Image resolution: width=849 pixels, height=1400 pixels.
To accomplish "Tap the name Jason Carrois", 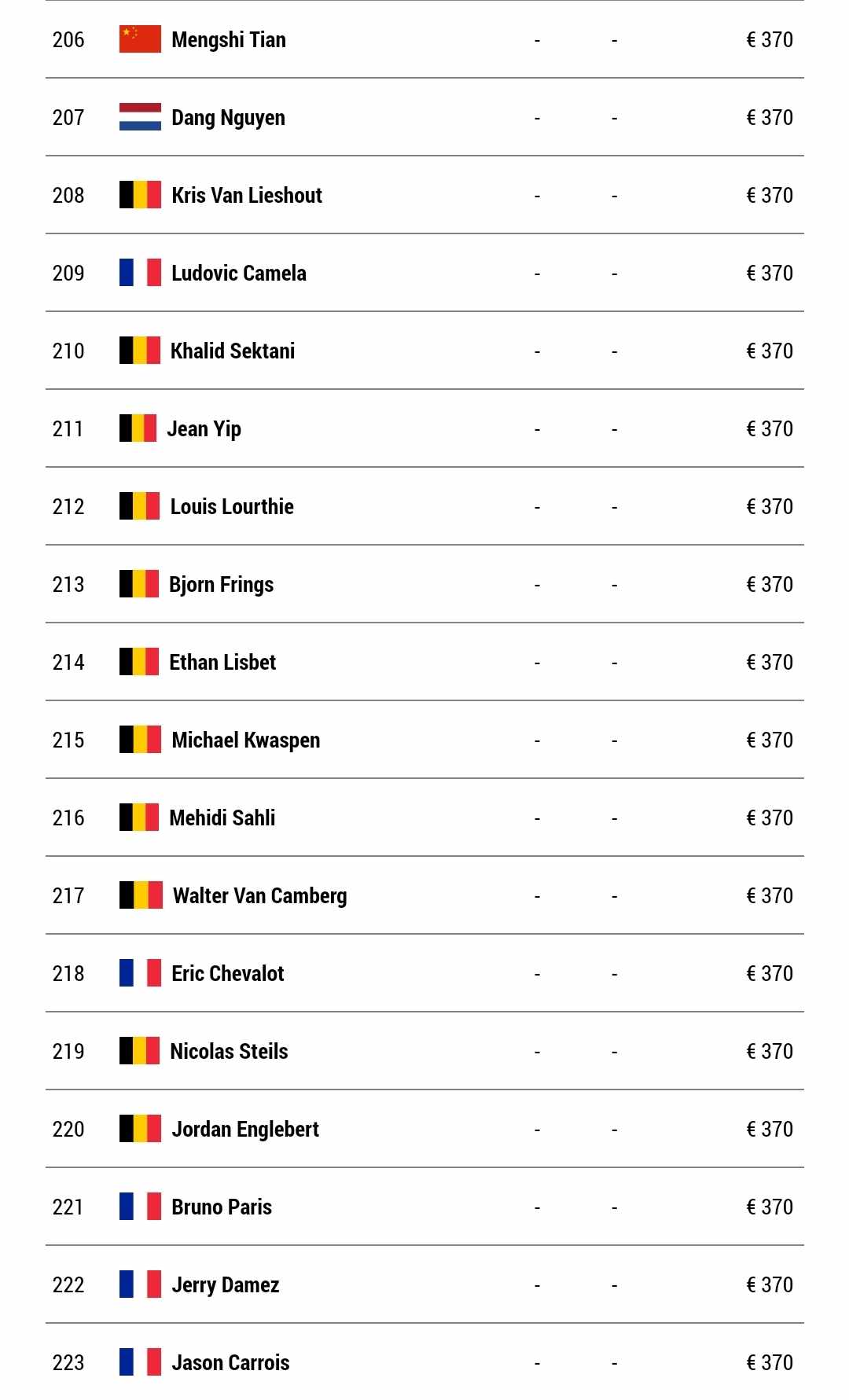I will [x=230, y=1363].
